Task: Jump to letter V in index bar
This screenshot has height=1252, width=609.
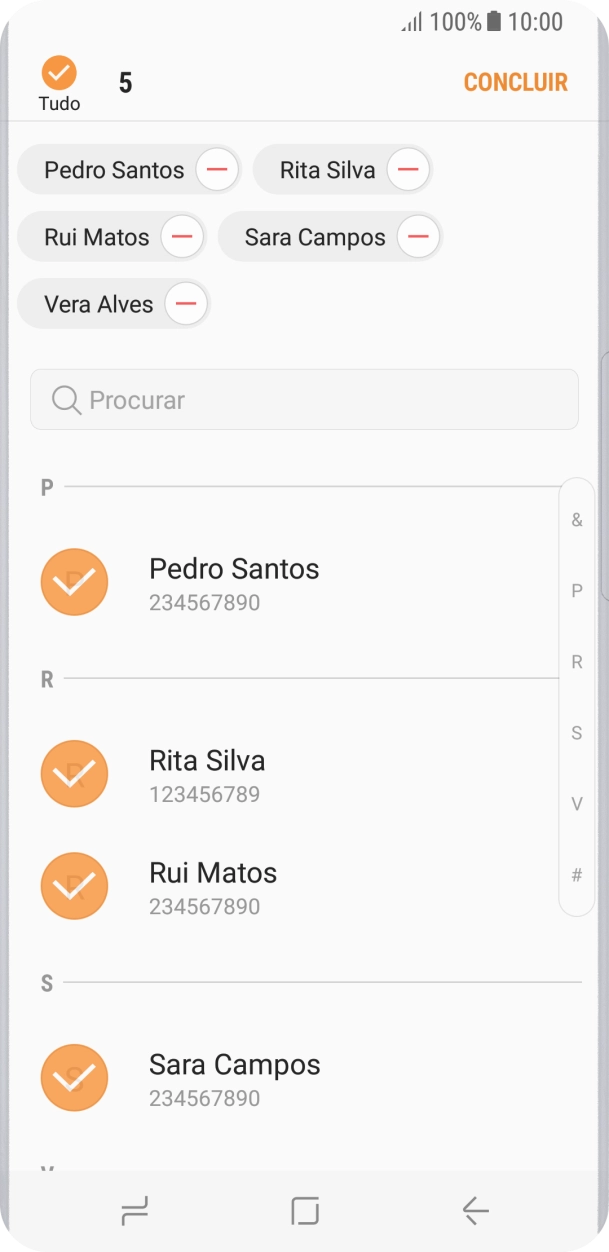Action: [x=577, y=804]
